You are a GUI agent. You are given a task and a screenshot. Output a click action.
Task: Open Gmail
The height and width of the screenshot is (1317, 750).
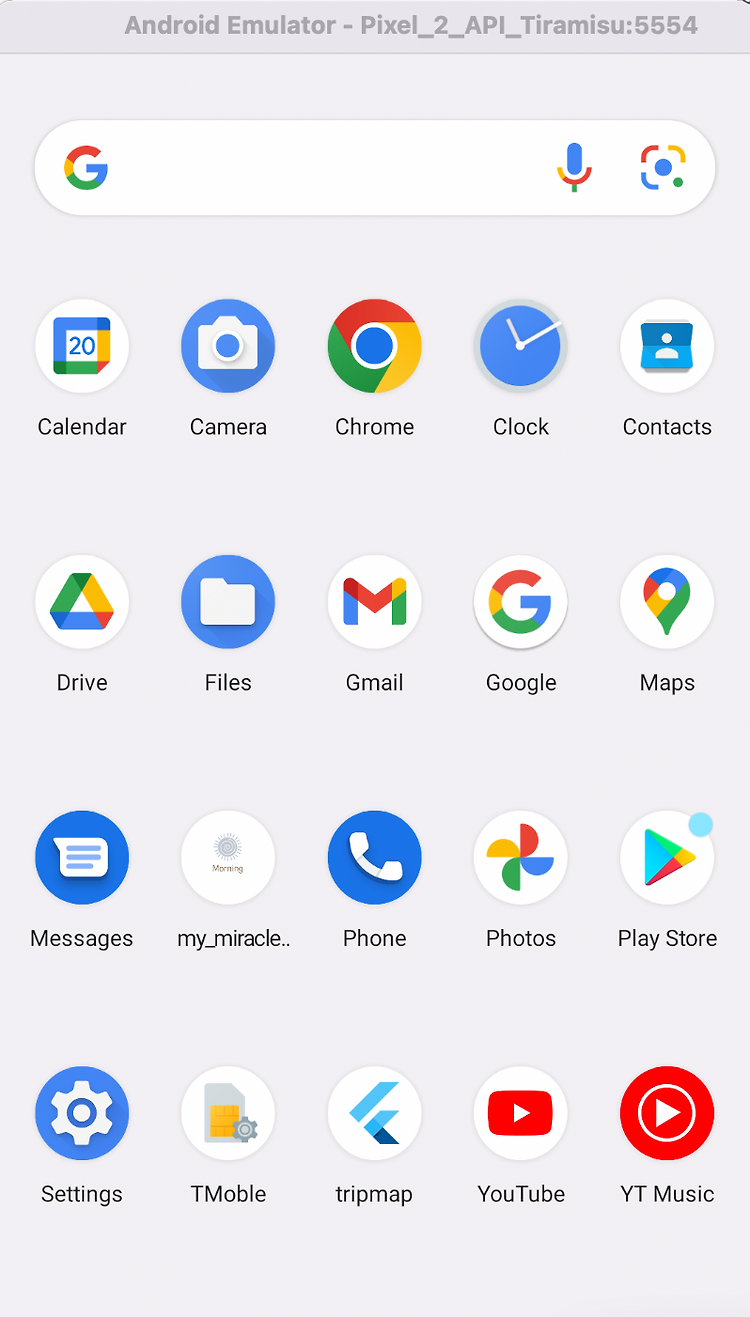[375, 602]
